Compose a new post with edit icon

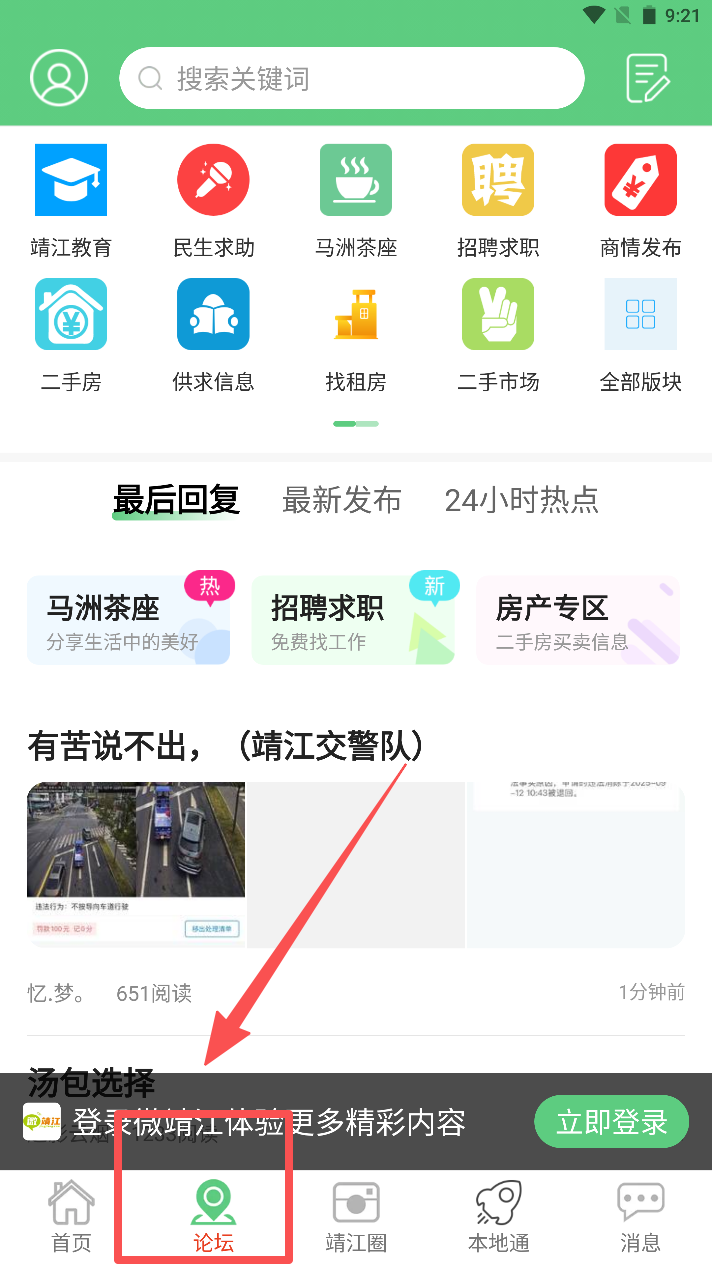[x=647, y=78]
